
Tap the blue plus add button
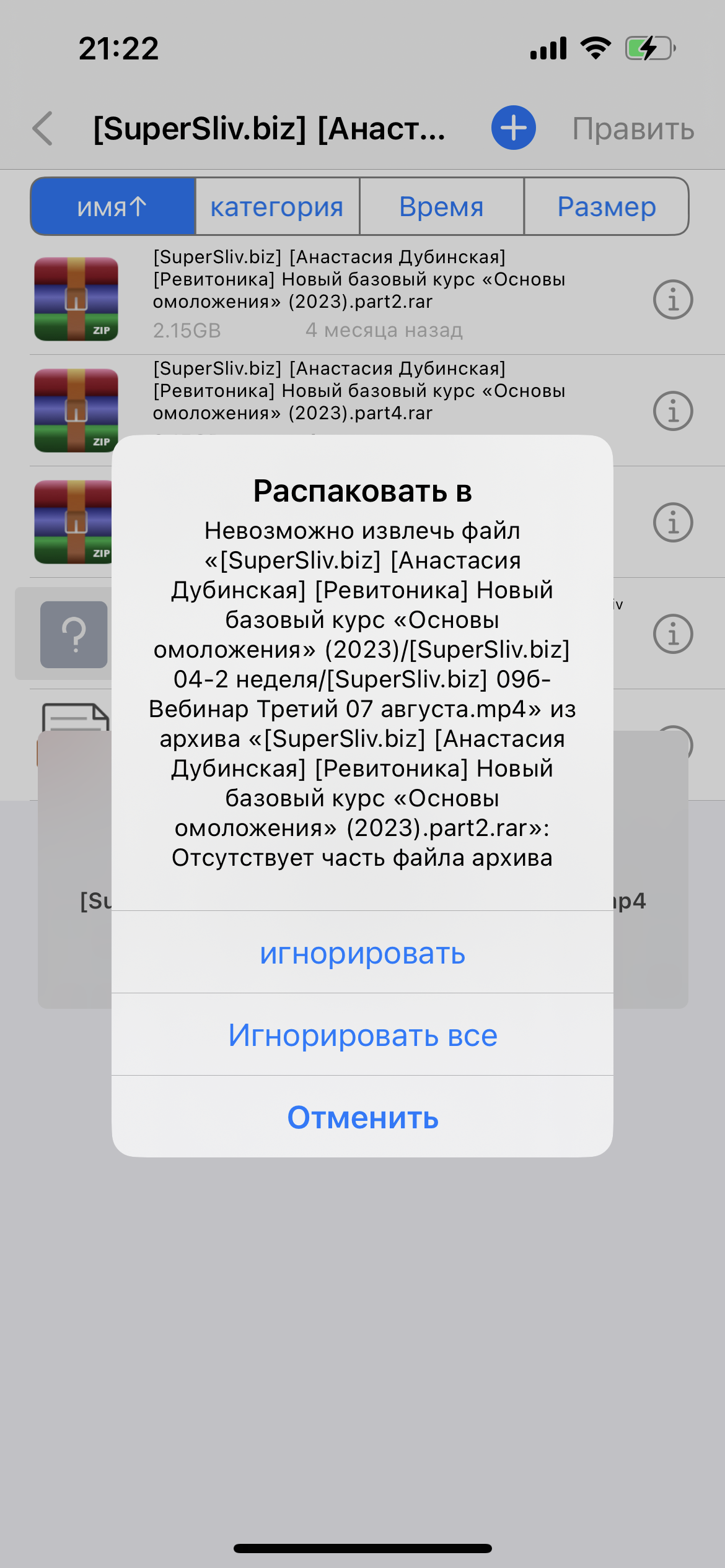pyautogui.click(x=513, y=128)
